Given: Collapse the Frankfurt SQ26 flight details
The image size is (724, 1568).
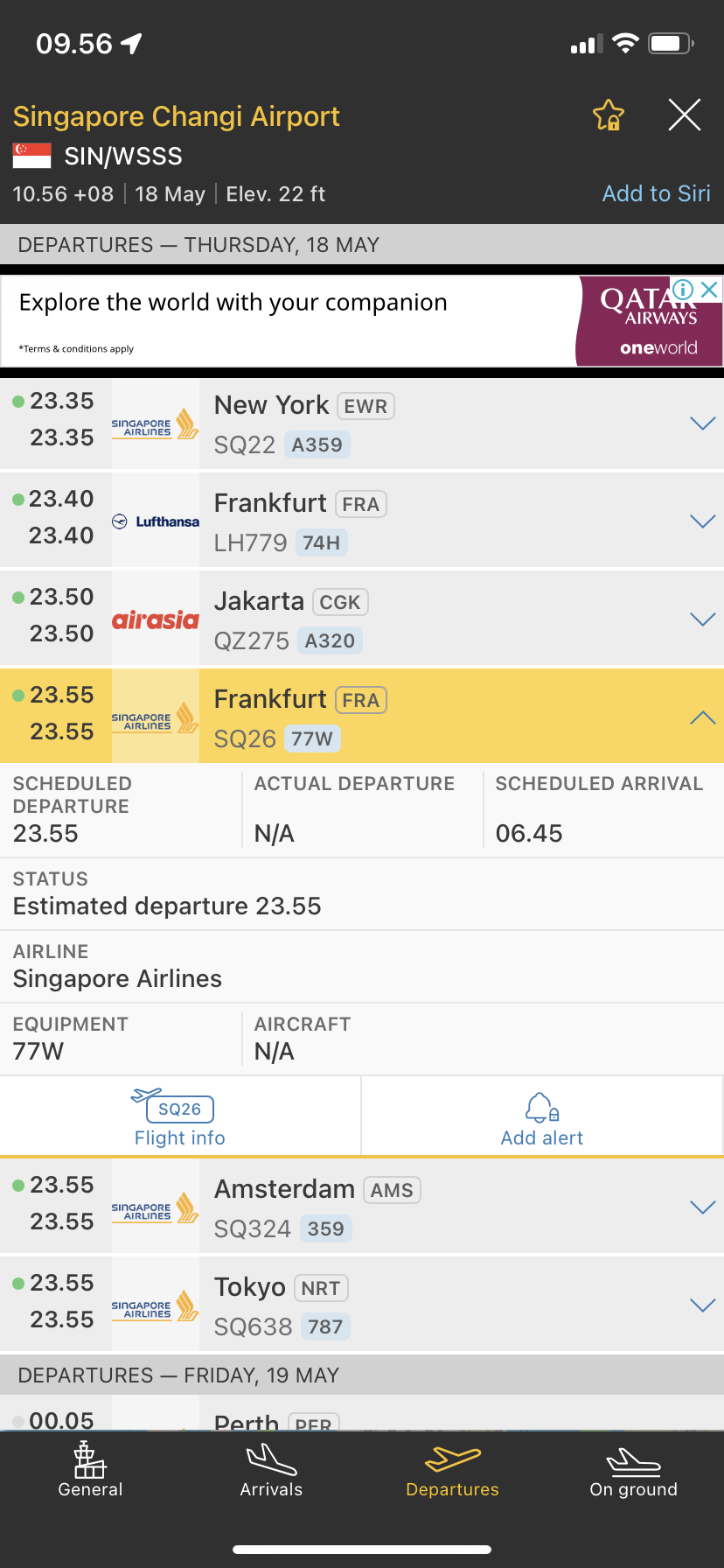Looking at the screenshot, I should pos(702,717).
